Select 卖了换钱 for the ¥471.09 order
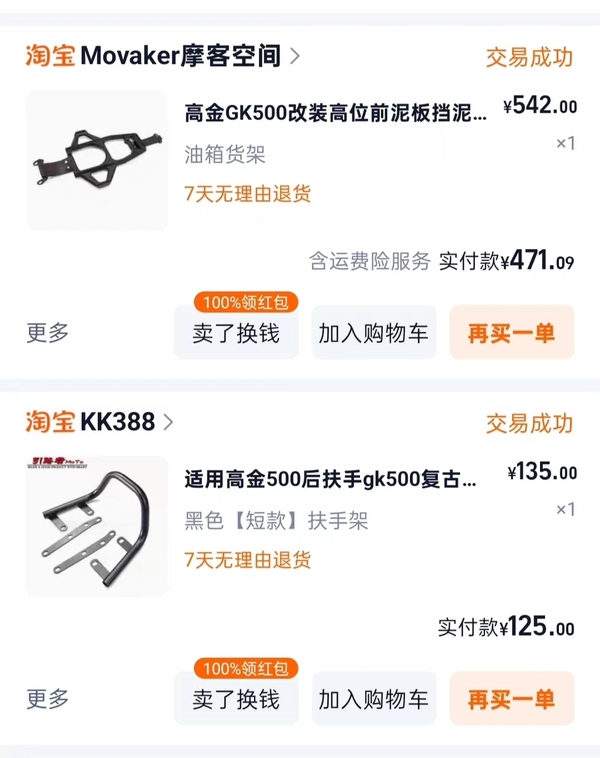Viewport: 600px width, 758px height. [x=236, y=333]
